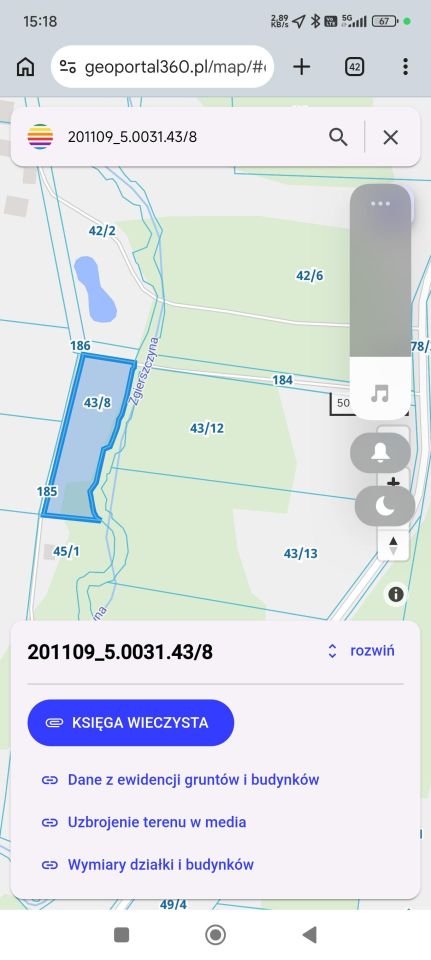Open a new browser tab
Image resolution: width=431 pixels, height=960 pixels.
pos(301,67)
